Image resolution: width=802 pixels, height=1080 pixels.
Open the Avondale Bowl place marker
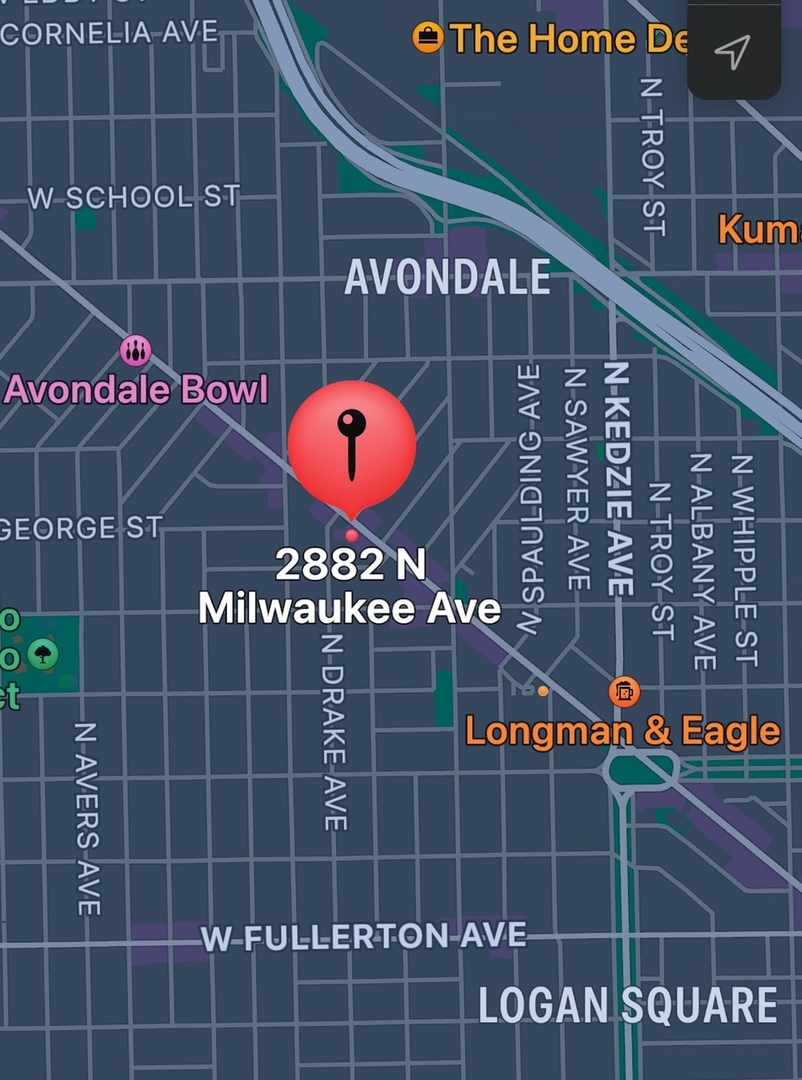(136, 350)
